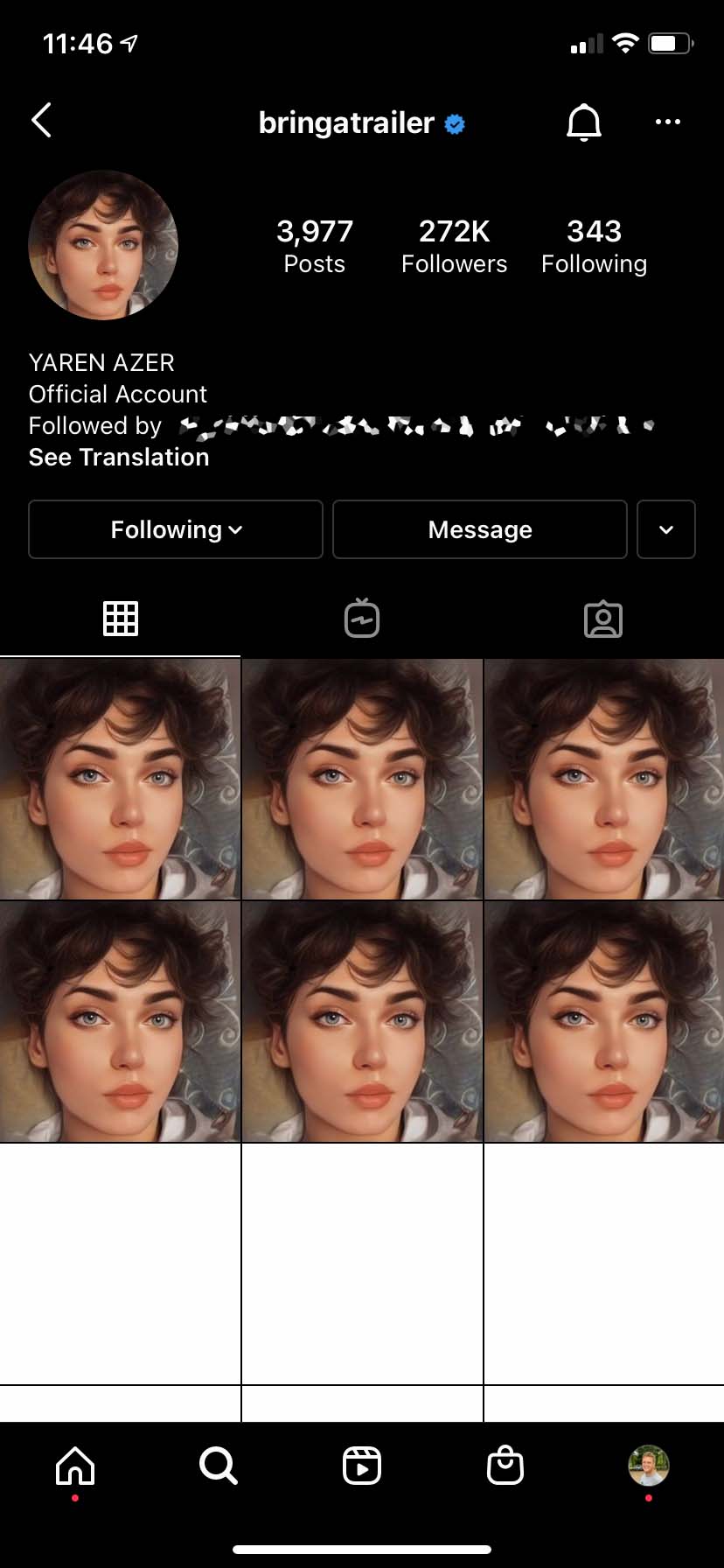Image resolution: width=724 pixels, height=1568 pixels.
Task: Go to the Home feed tab
Action: (x=75, y=1466)
